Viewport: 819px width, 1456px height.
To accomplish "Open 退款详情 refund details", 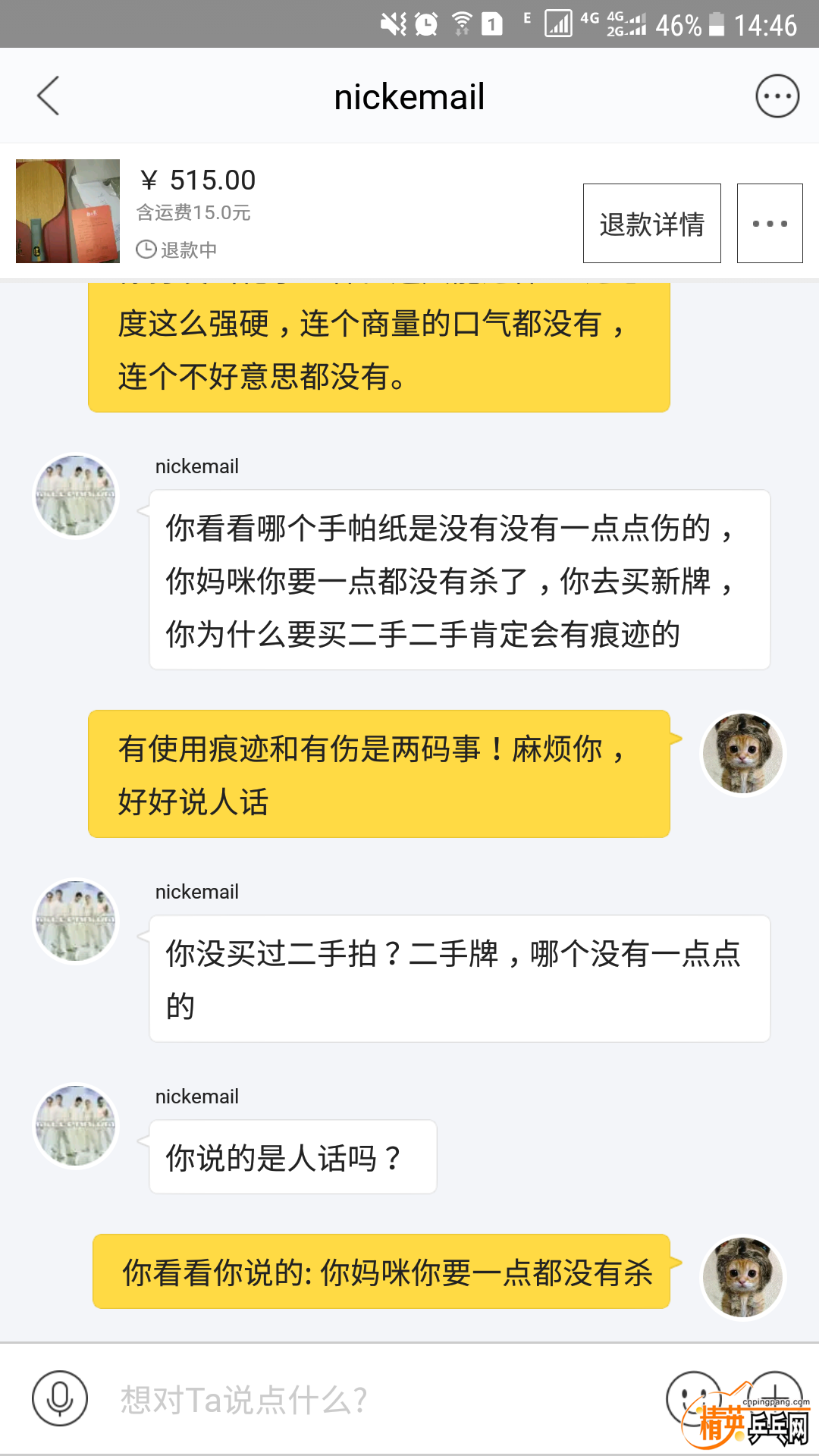I will point(651,224).
